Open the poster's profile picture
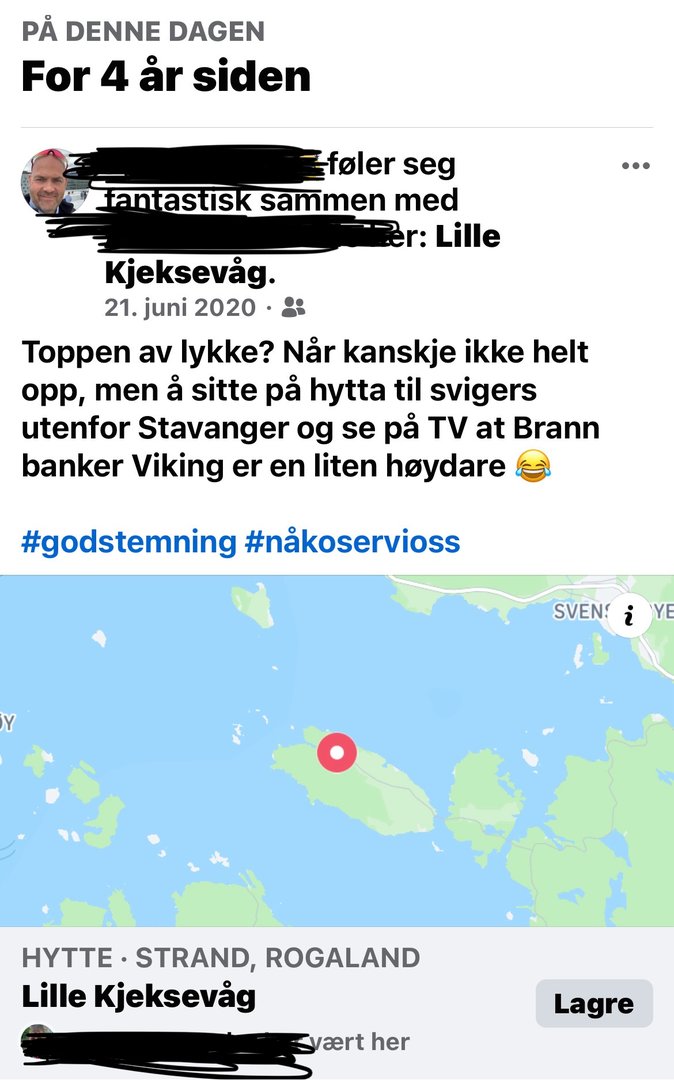Image resolution: width=674 pixels, height=1080 pixels. [x=50, y=182]
